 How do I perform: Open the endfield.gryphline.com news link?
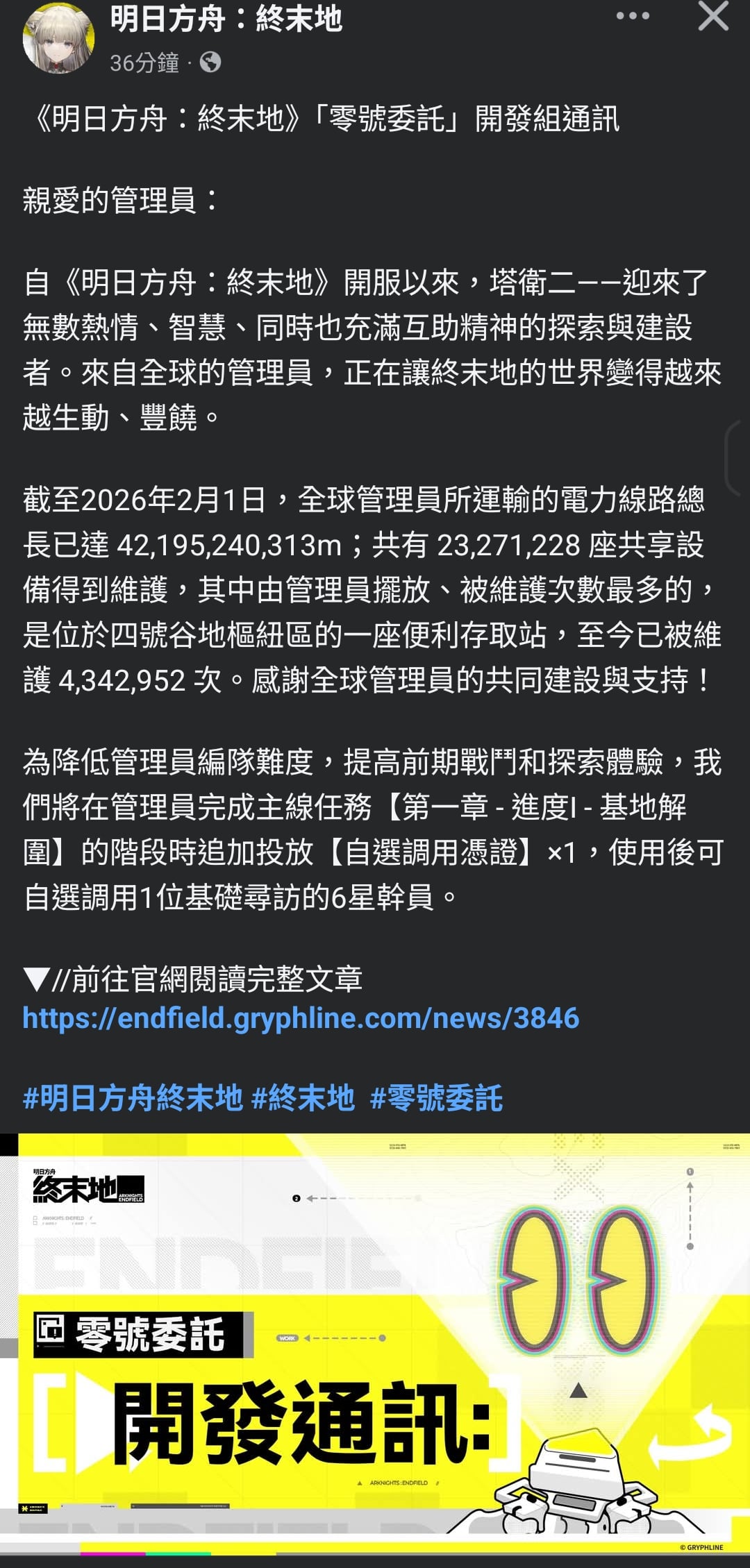(300, 1018)
